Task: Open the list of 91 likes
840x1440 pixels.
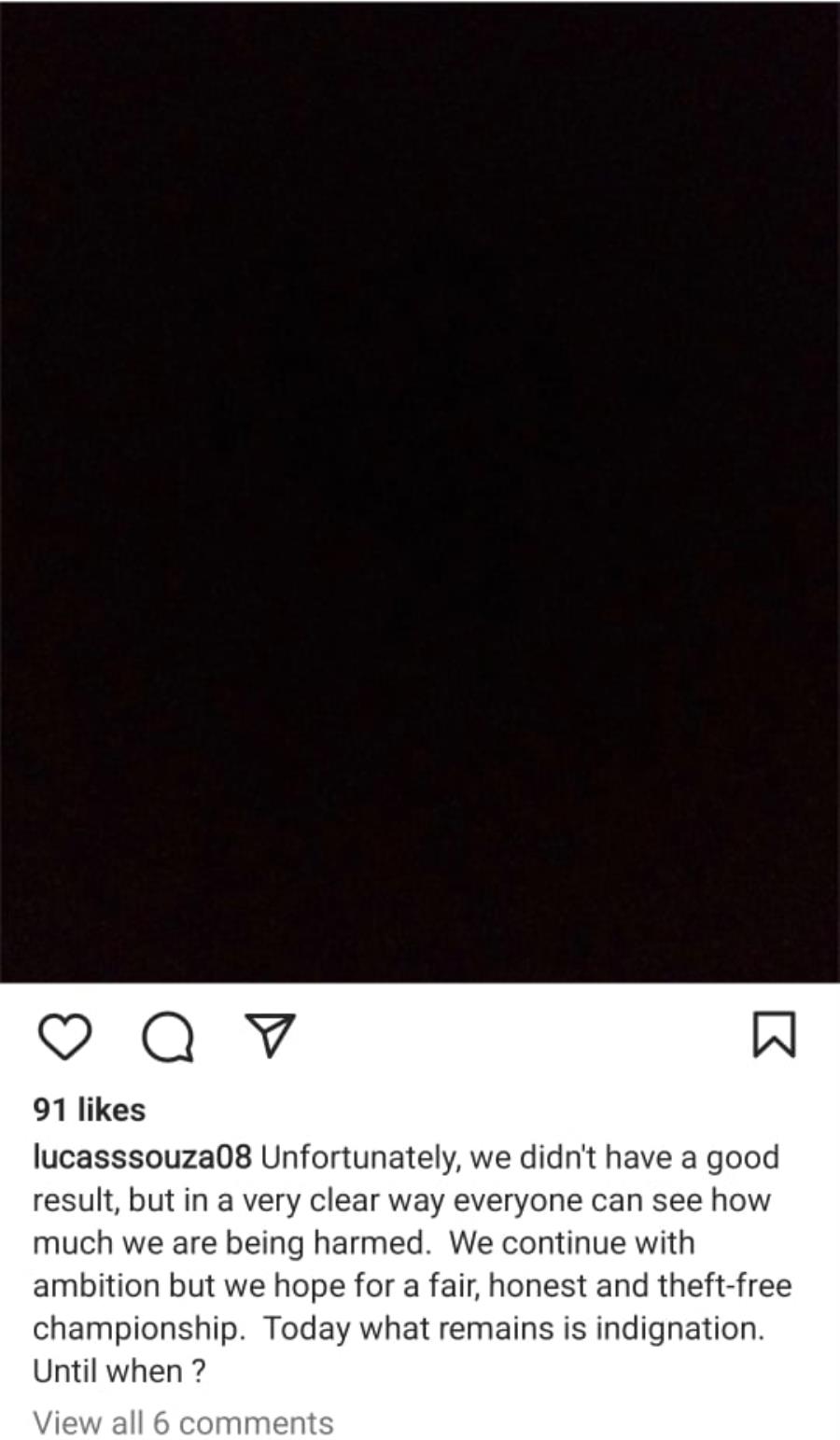Action: tap(90, 1110)
